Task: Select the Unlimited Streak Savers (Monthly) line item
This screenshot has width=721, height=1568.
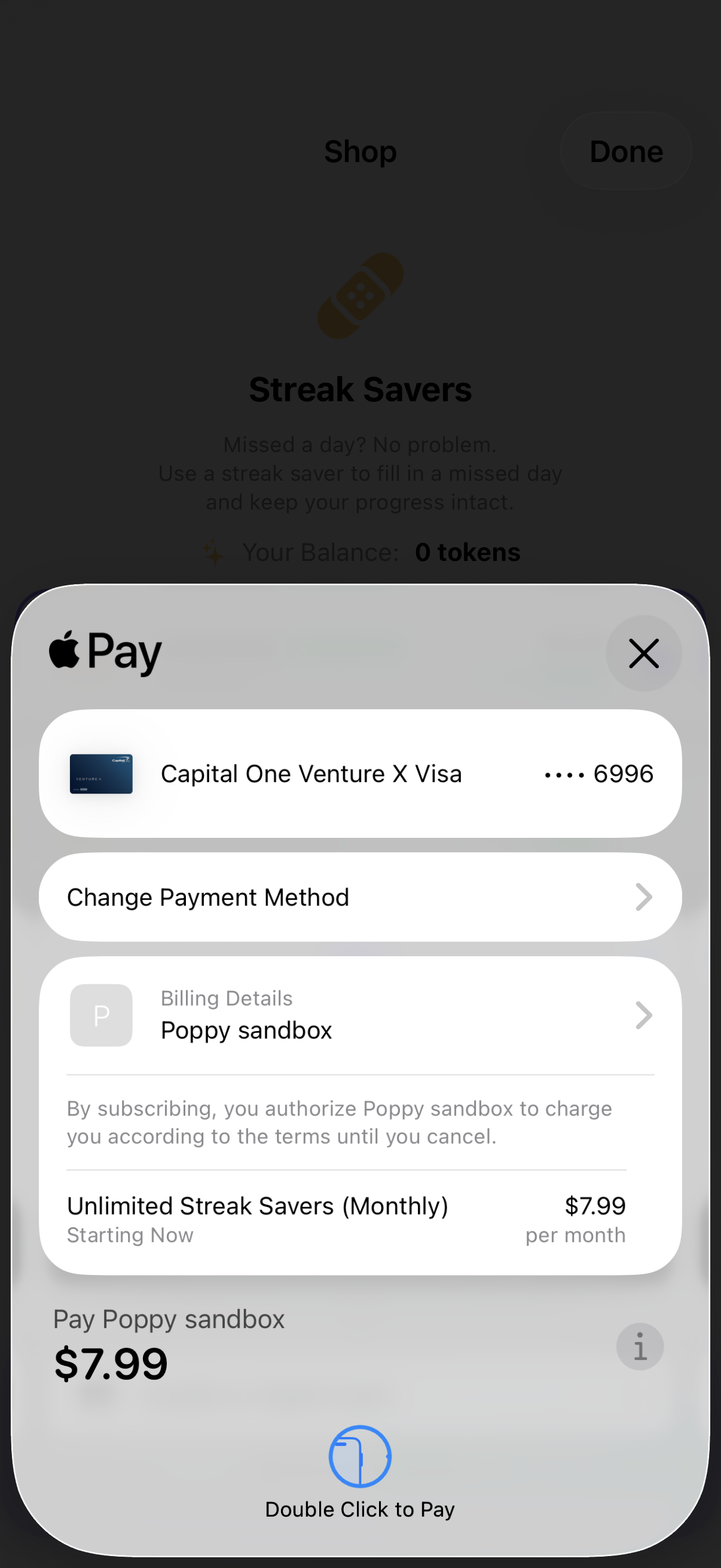Action: pos(258,1206)
